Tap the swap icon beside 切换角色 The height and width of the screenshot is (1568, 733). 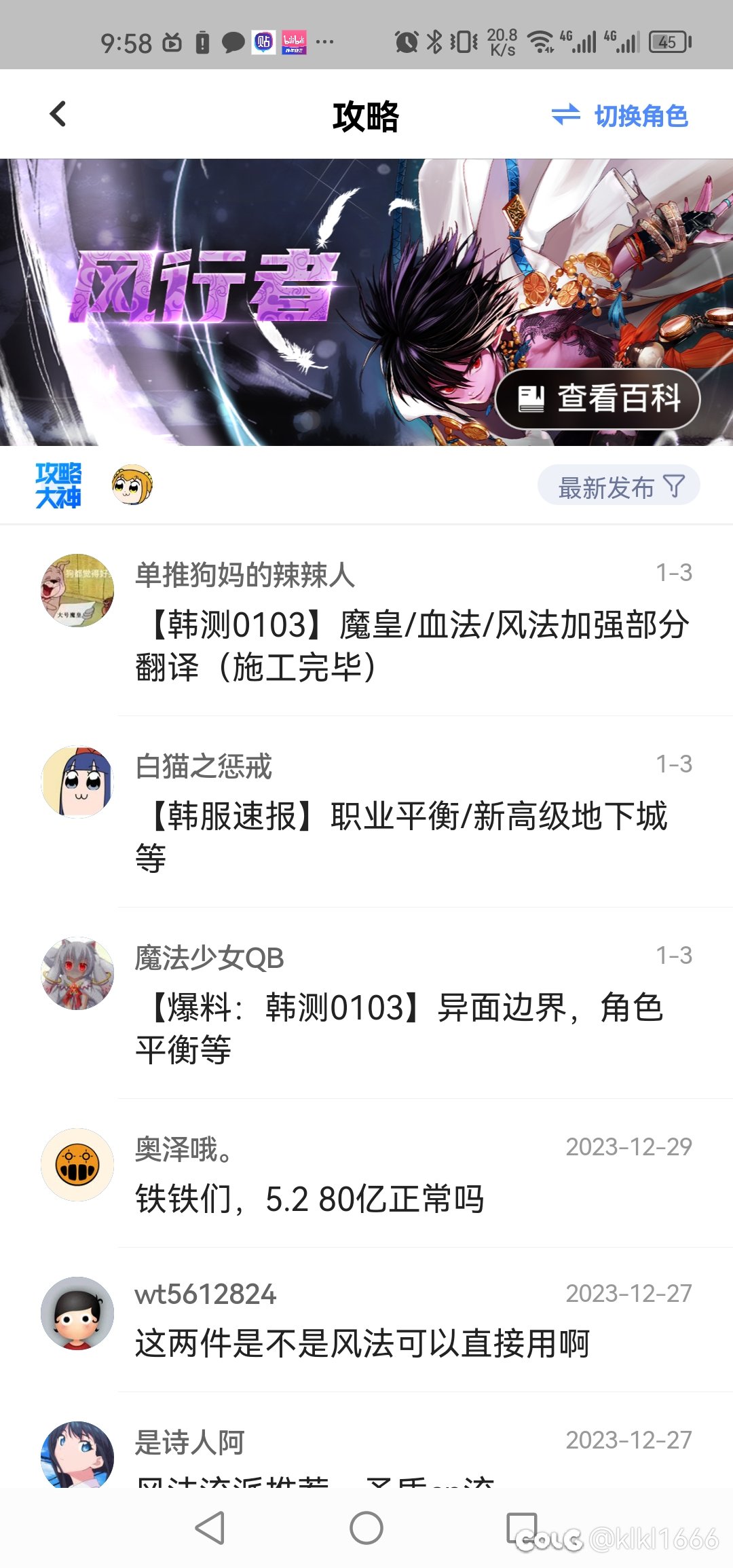(x=566, y=117)
